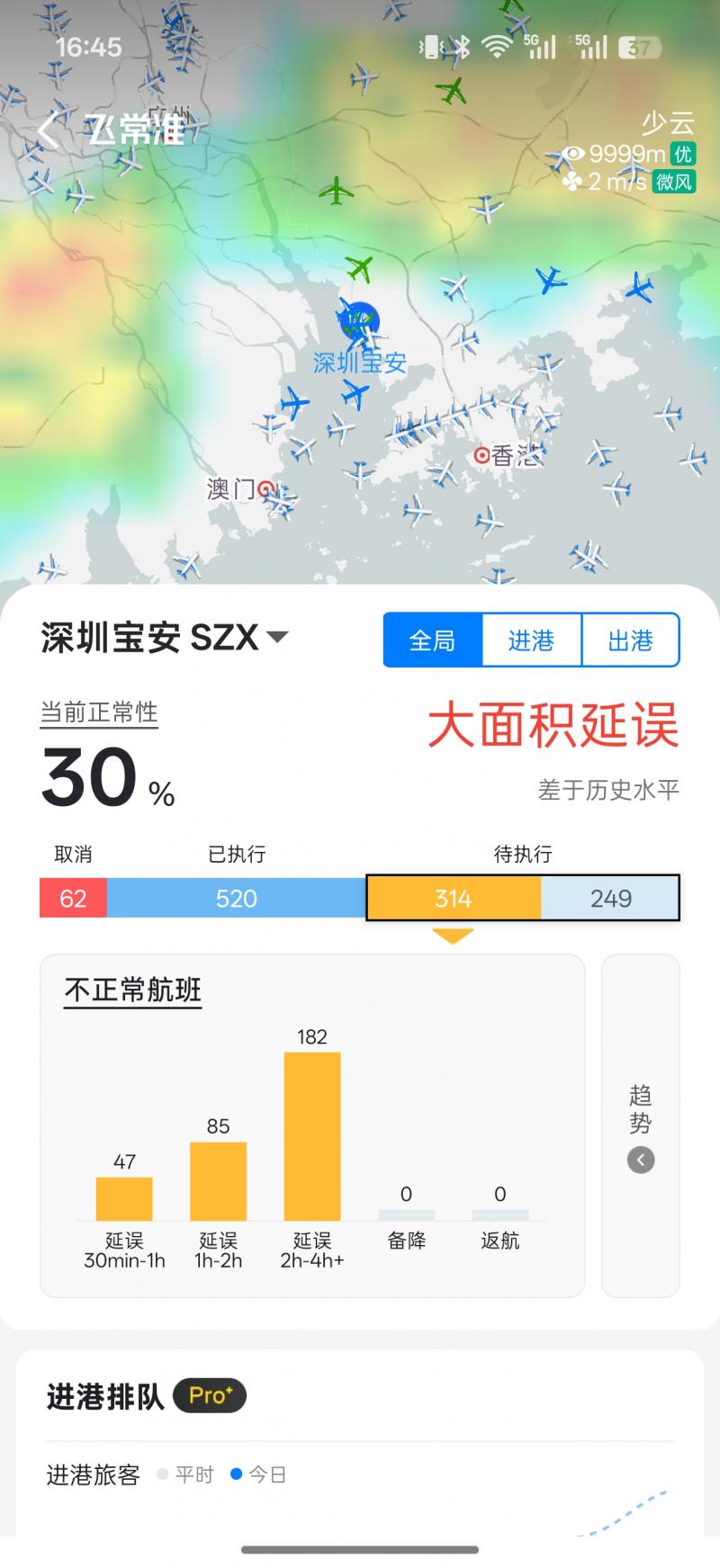720x1568 pixels.
Task: Tap the 深圳宝安 airport marker on map
Action: point(360,322)
